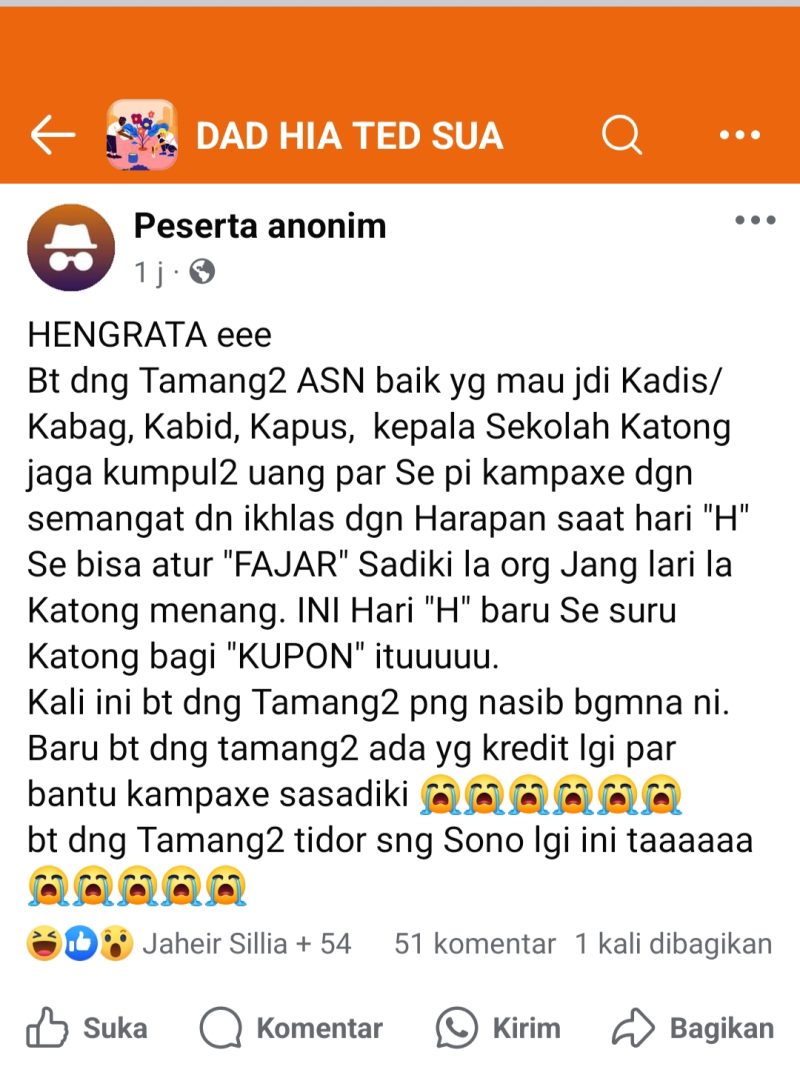Image resolution: width=800 pixels, height=1067 pixels.
Task: View reactions from Jaheir Sillia + 54
Action: point(190,944)
